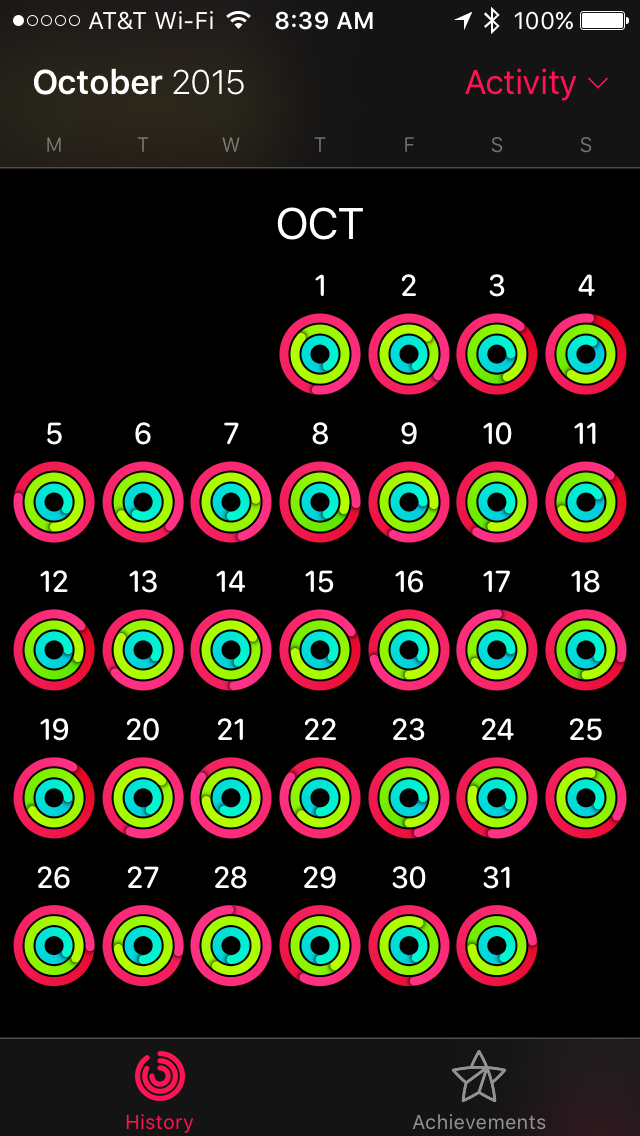Open activity rings for October 1
Viewport: 640px width, 1136px height.
coord(320,354)
